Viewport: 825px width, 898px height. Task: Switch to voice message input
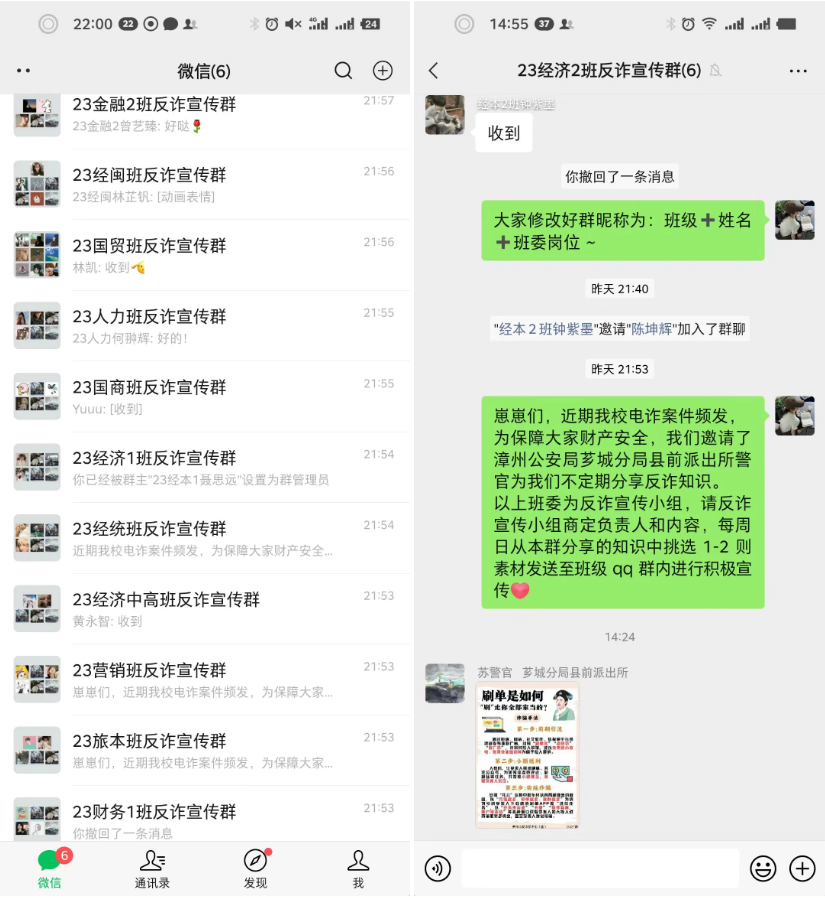[437, 868]
